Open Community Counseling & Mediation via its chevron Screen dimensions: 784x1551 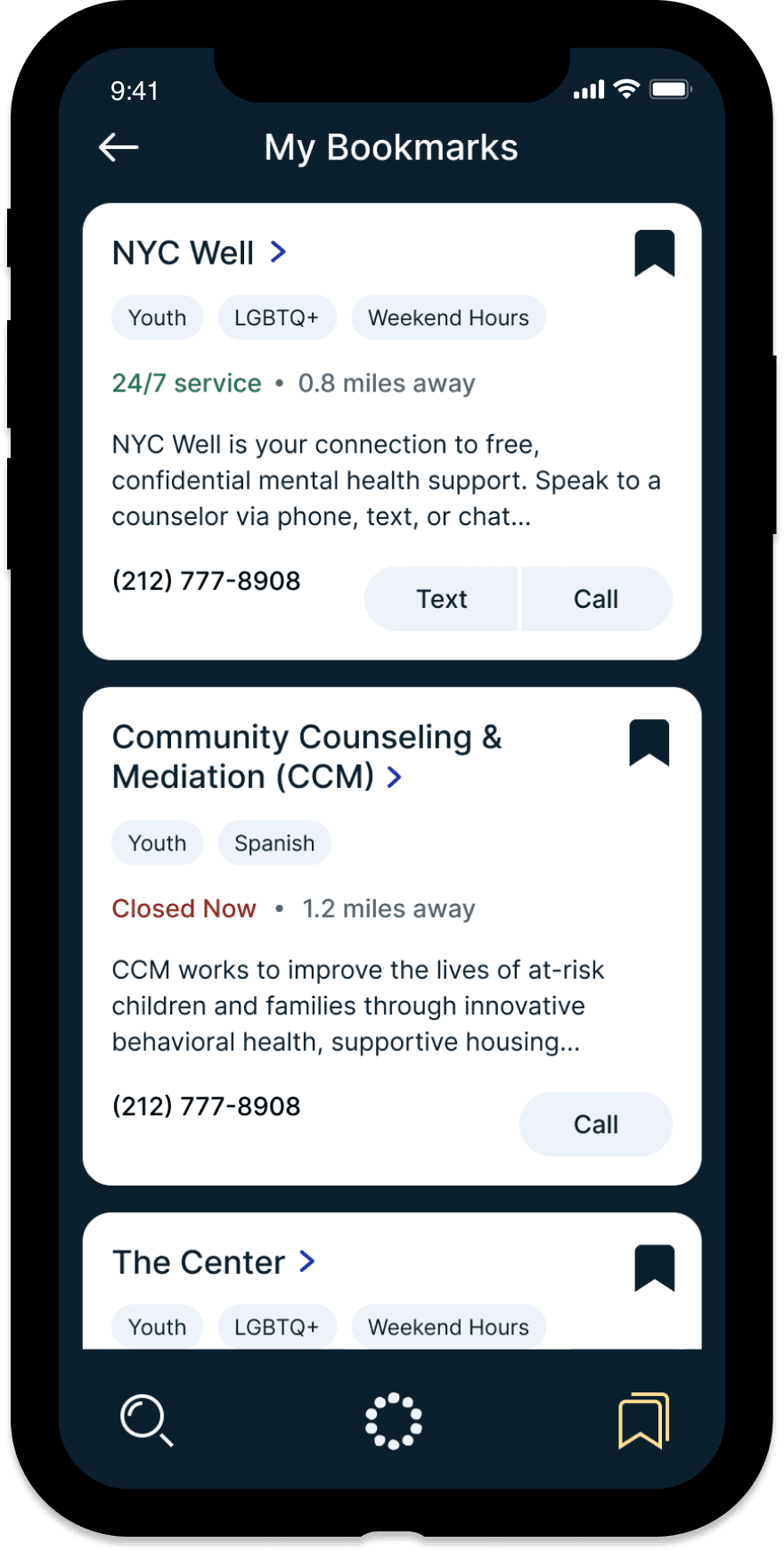(395, 776)
